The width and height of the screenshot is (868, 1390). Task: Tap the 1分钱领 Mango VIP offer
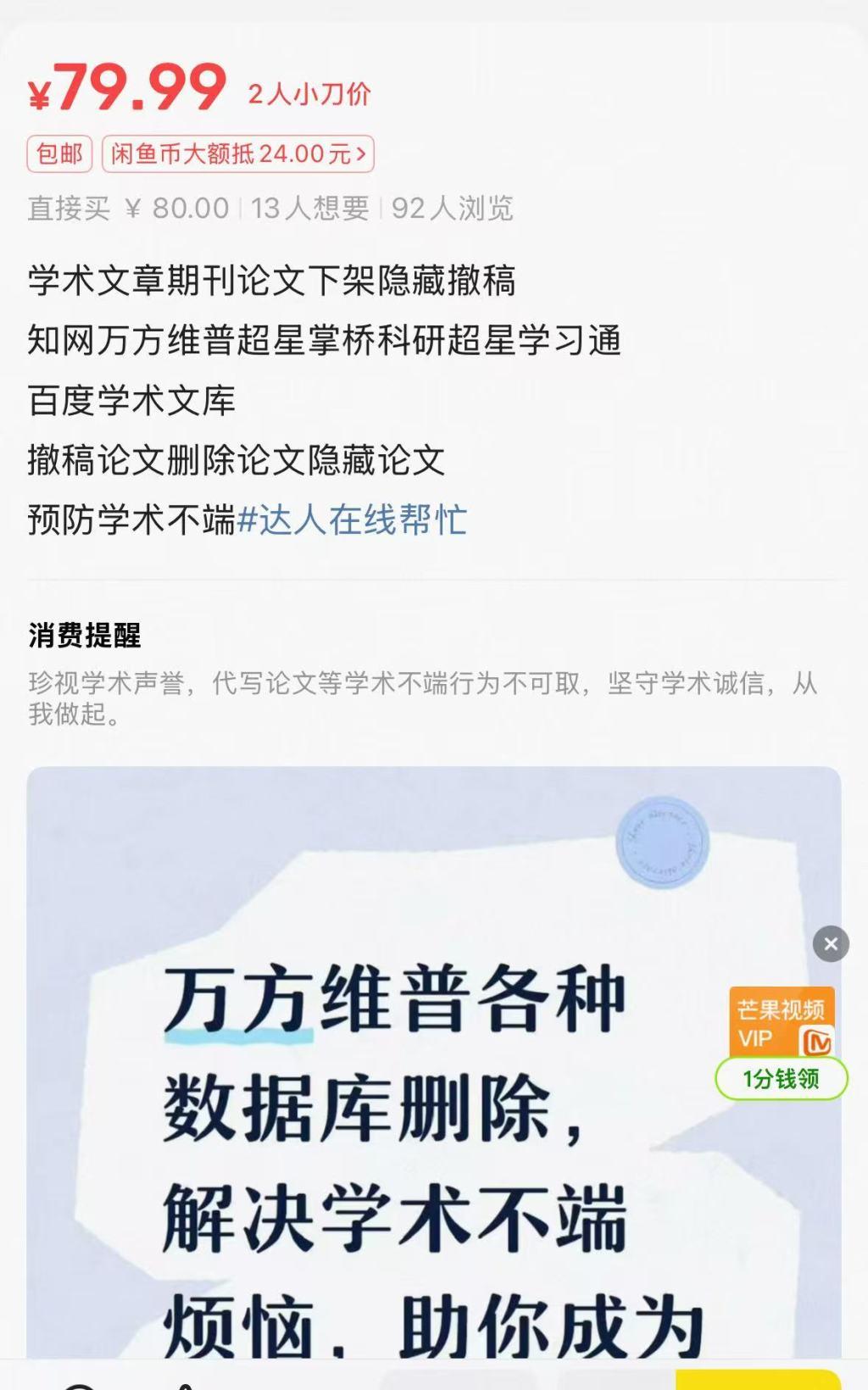click(781, 1079)
